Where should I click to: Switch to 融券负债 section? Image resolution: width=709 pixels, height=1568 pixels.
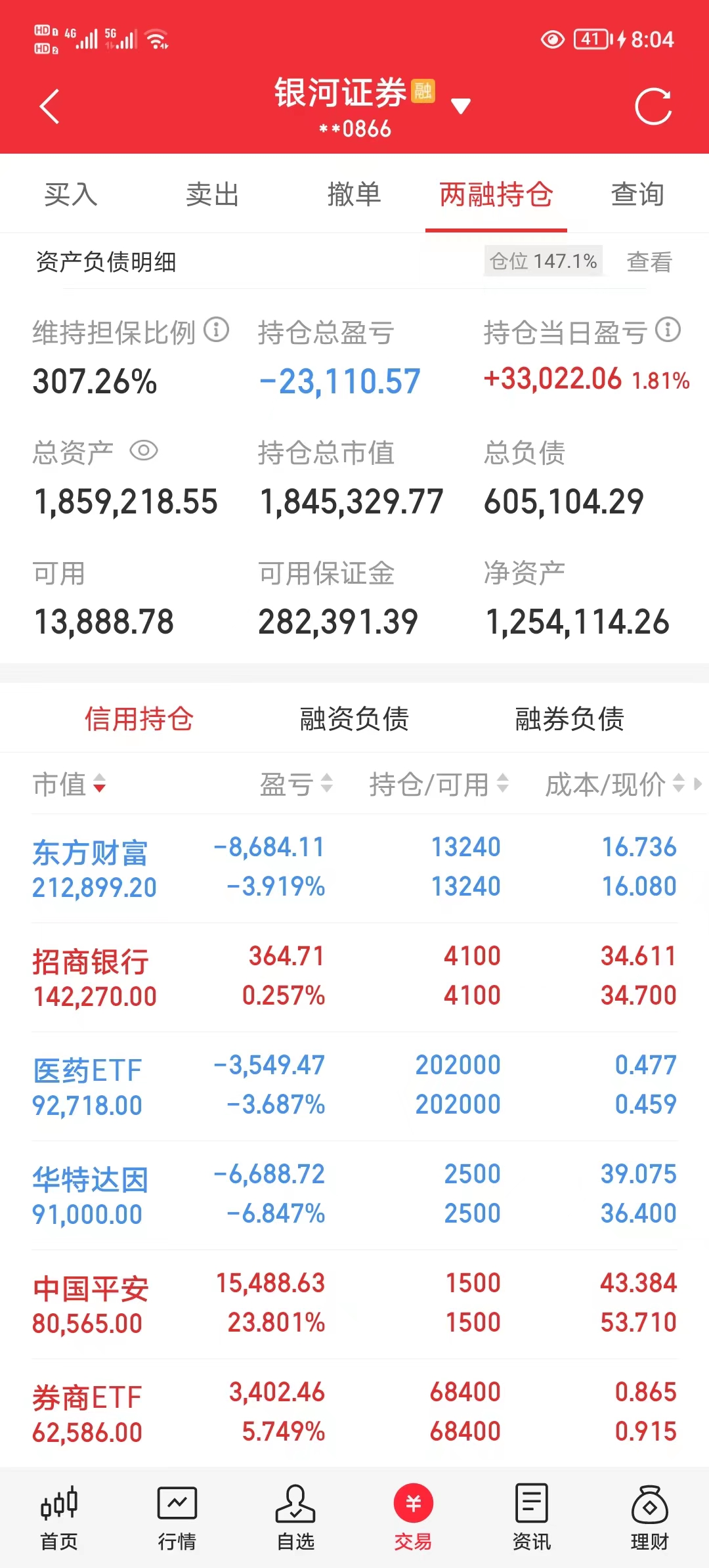pyautogui.click(x=569, y=718)
